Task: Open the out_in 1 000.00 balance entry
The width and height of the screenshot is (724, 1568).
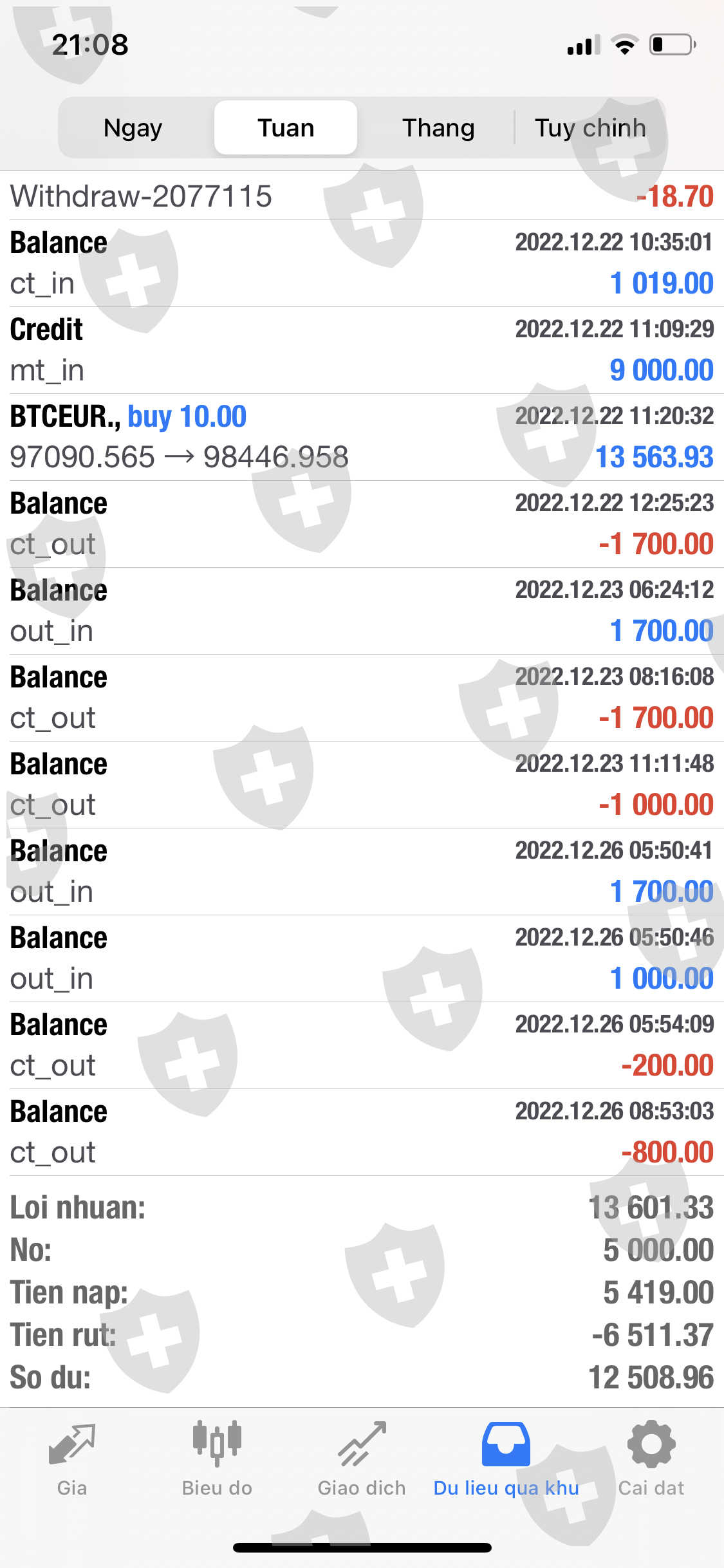Action: 362,958
